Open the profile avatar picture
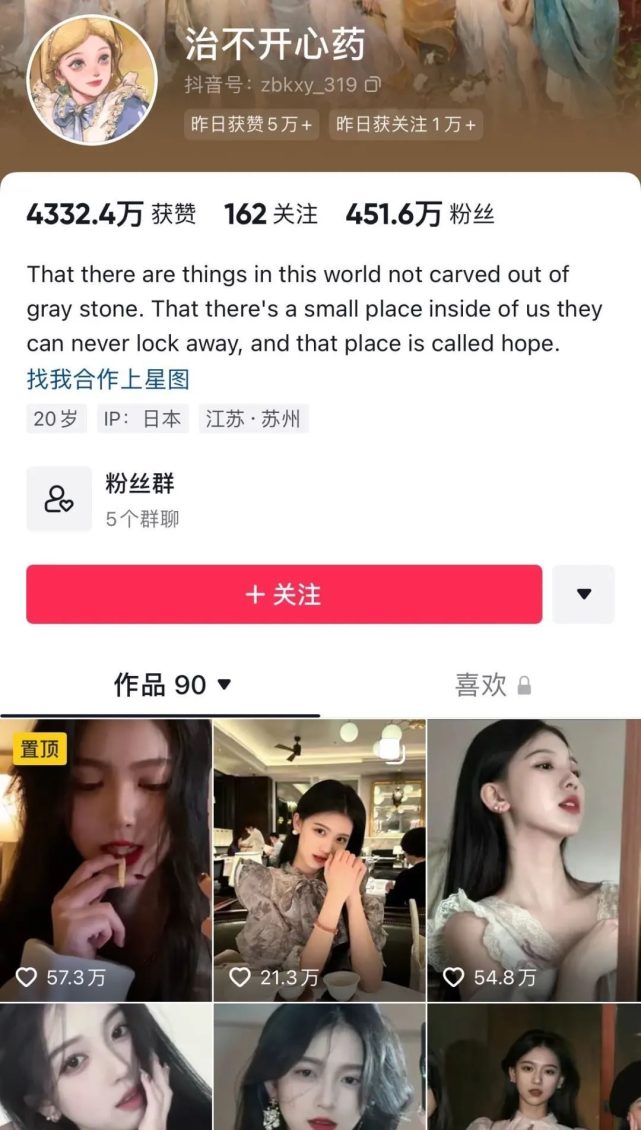The height and width of the screenshot is (1130, 641). click(91, 81)
